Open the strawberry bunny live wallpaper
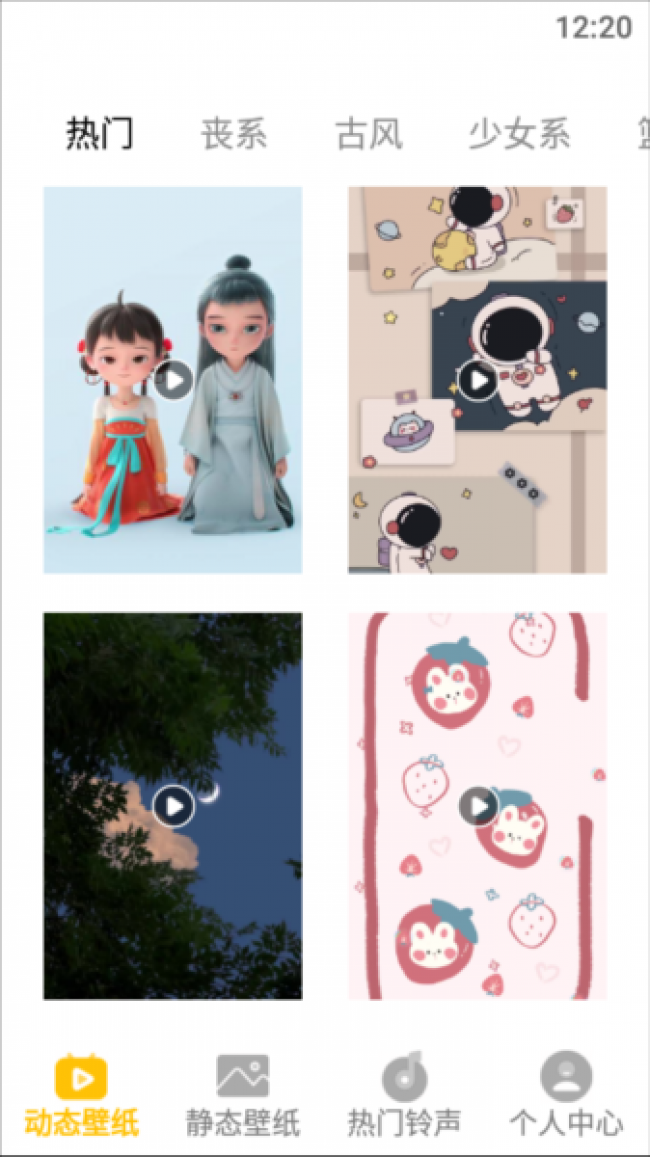This screenshot has height=1157, width=650. tap(477, 805)
